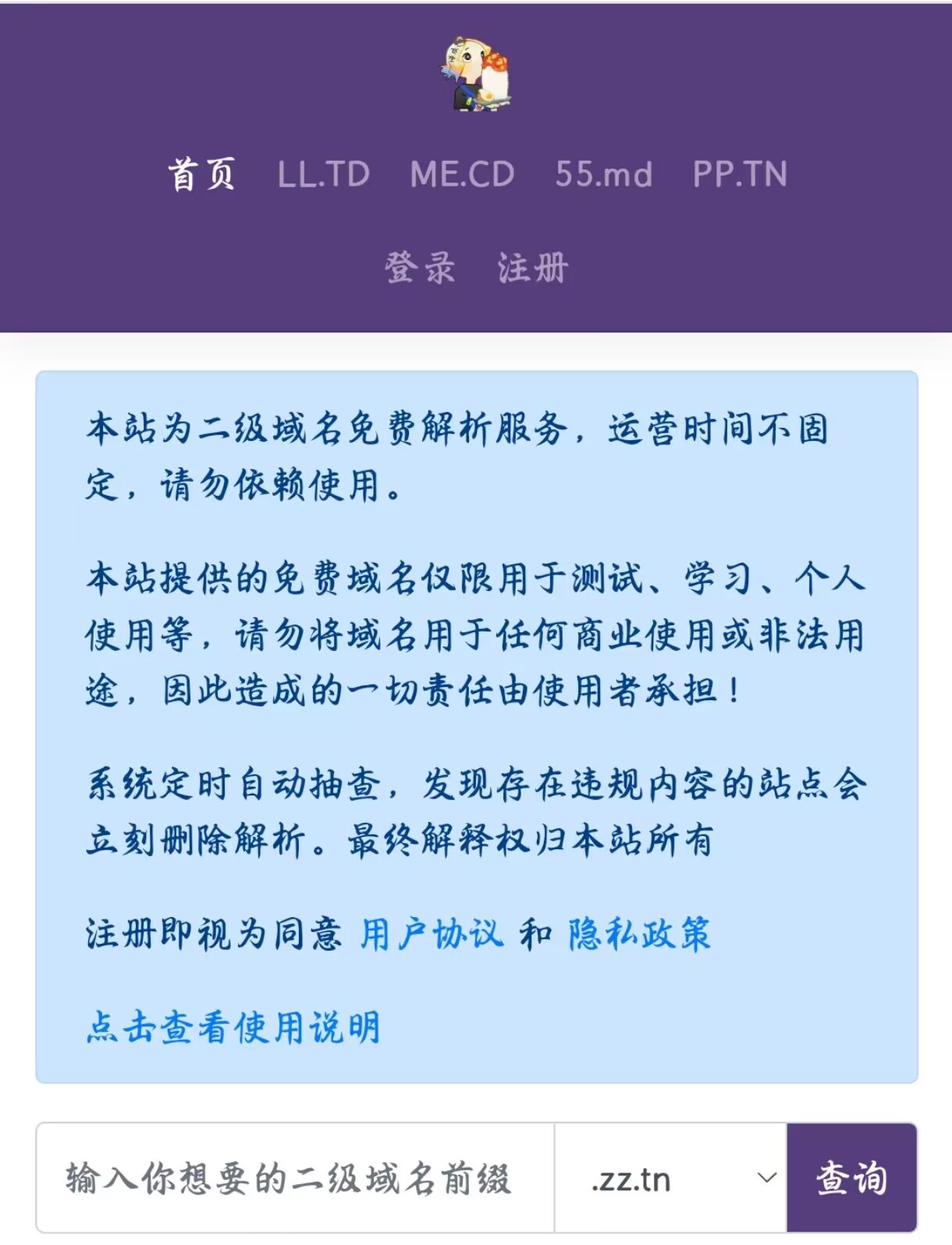Focus the 二级域名前缀 input field
Image resolution: width=952 pixels, height=1245 pixels.
point(295,1178)
